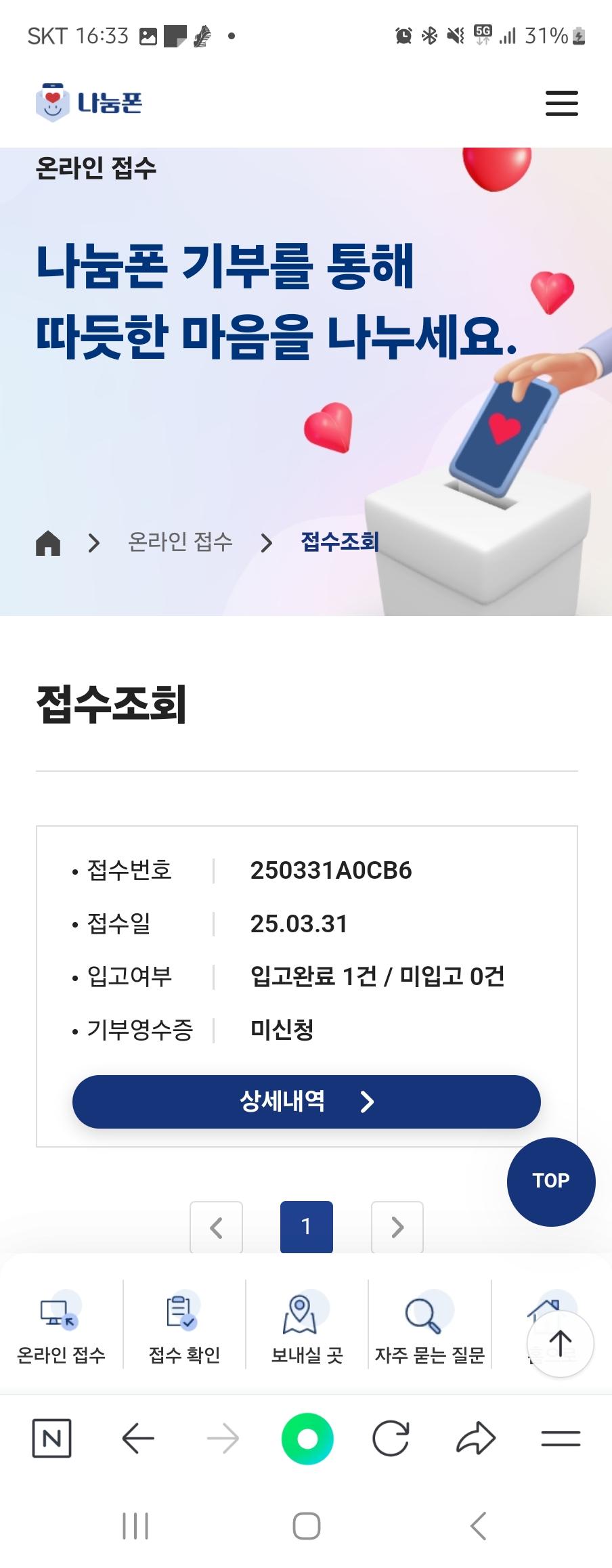Reload the current page
Image resolution: width=612 pixels, height=1568 pixels.
point(391,1438)
